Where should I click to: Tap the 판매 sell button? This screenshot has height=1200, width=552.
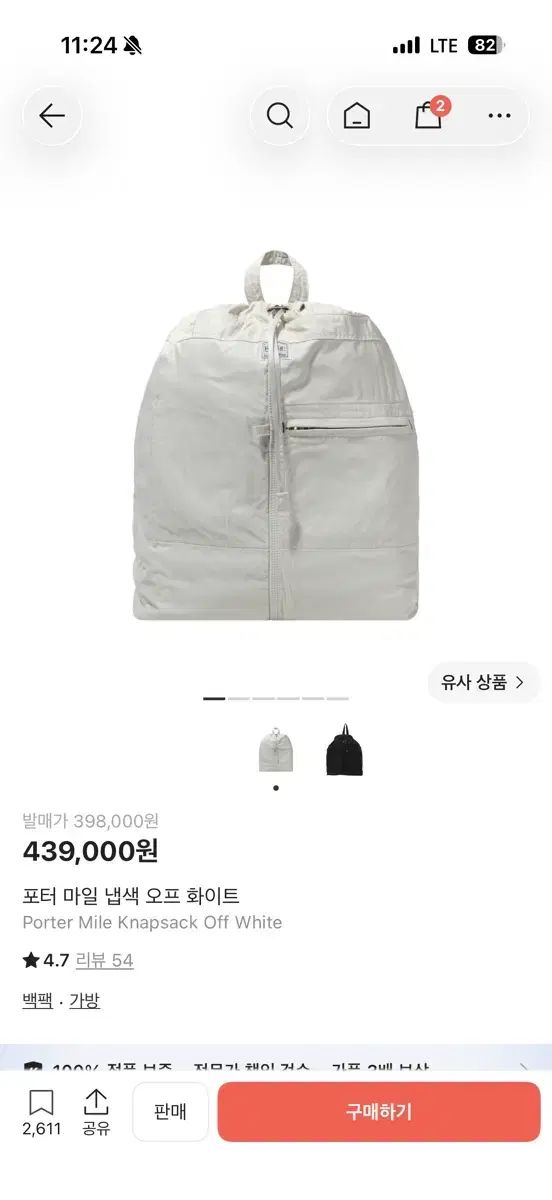click(171, 1112)
